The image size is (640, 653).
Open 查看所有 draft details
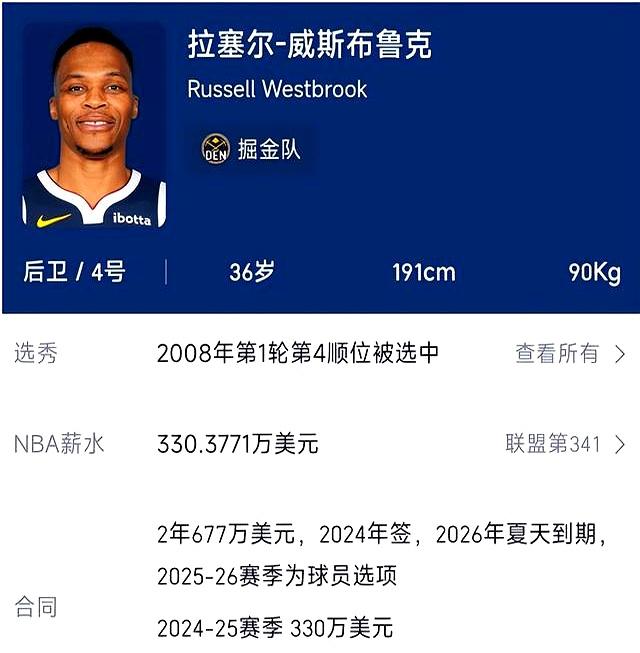[x=568, y=353]
